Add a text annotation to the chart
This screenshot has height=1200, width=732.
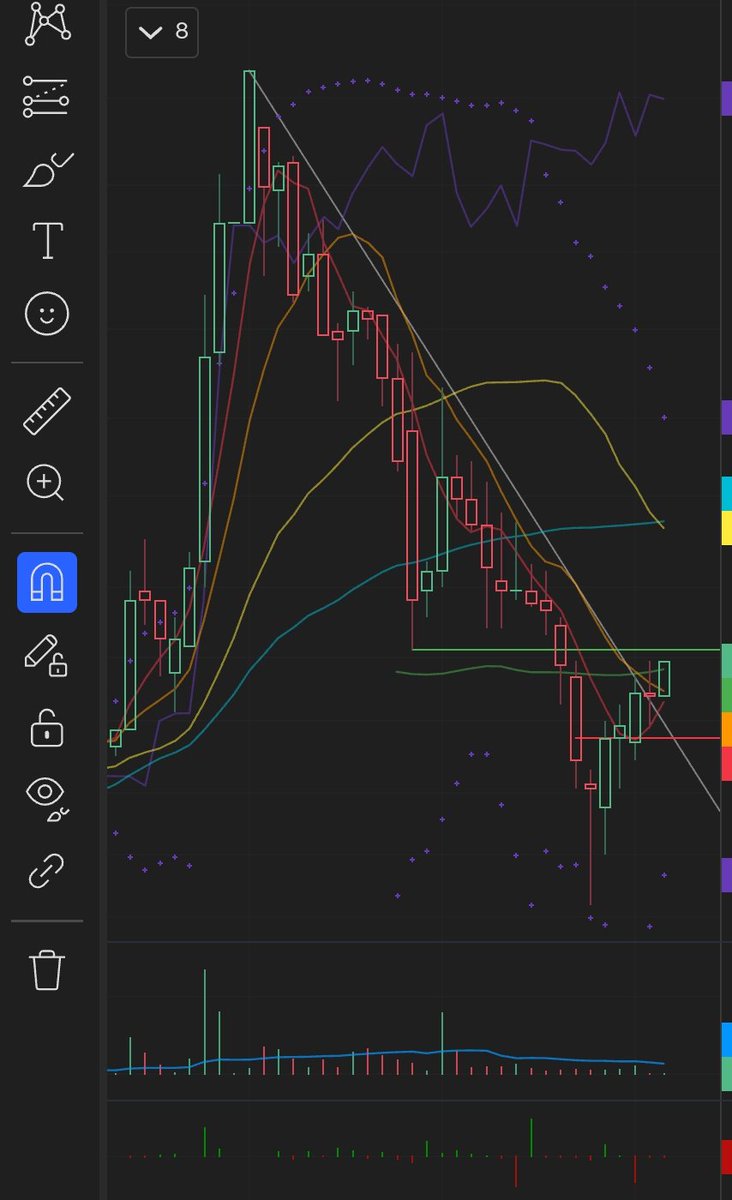point(47,241)
